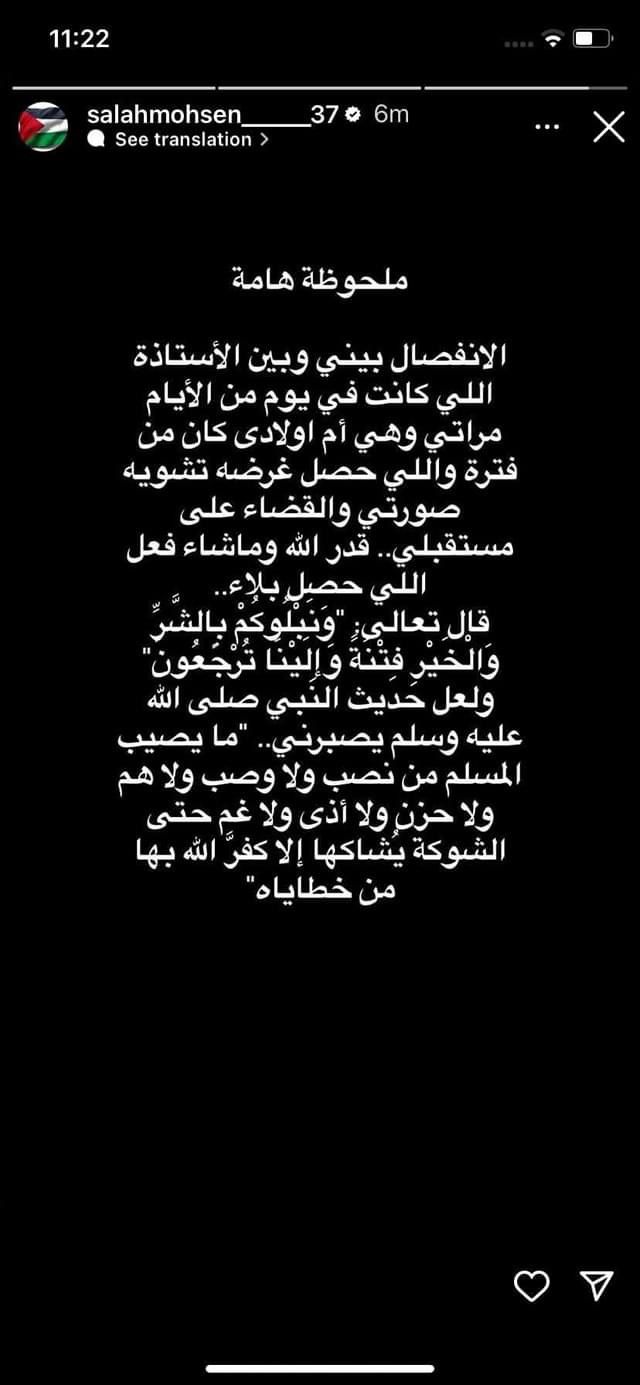This screenshot has height=1385, width=640.
Task: Close the story viewer
Action: (x=608, y=127)
